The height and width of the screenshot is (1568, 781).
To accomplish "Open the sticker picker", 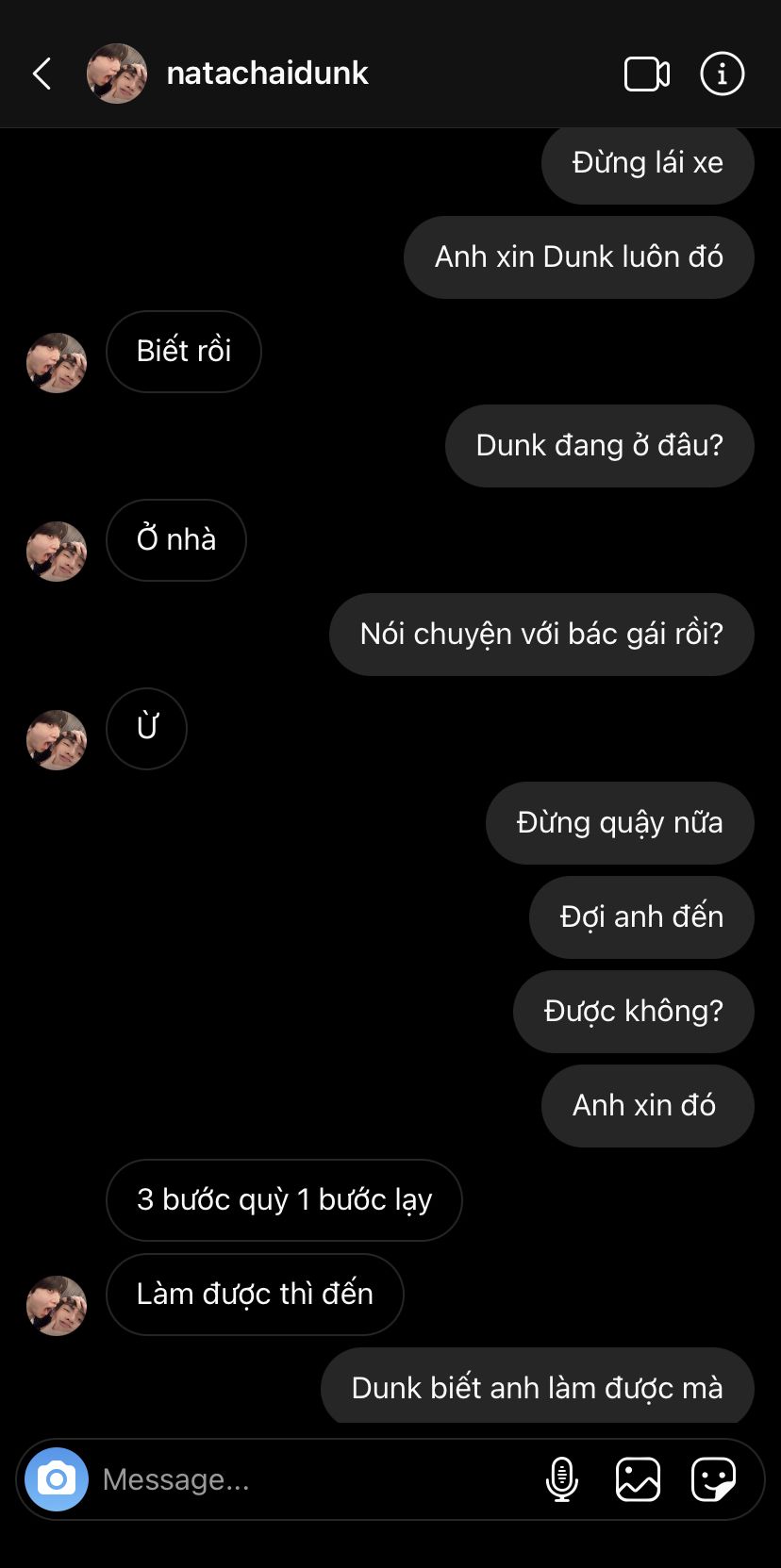I will [713, 1479].
